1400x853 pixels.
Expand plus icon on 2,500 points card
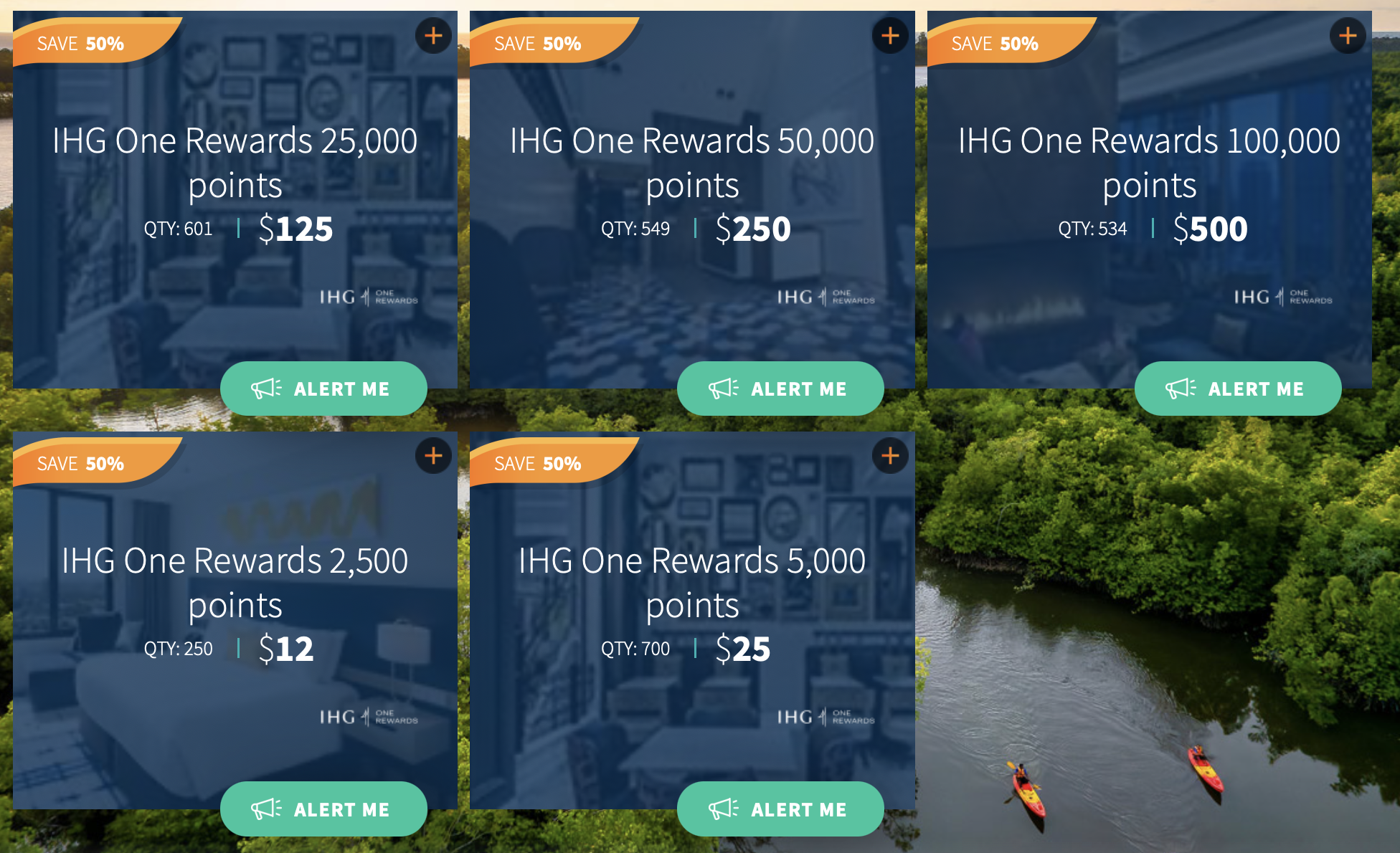tap(433, 455)
